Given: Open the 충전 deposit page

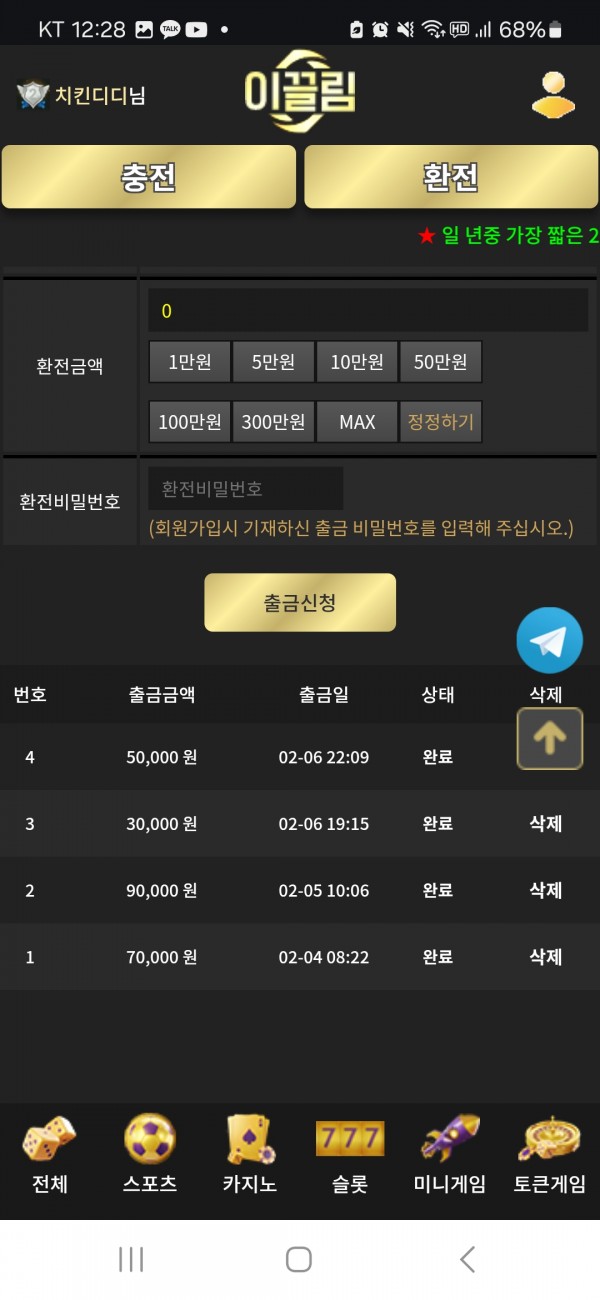Looking at the screenshot, I should pos(149,177).
